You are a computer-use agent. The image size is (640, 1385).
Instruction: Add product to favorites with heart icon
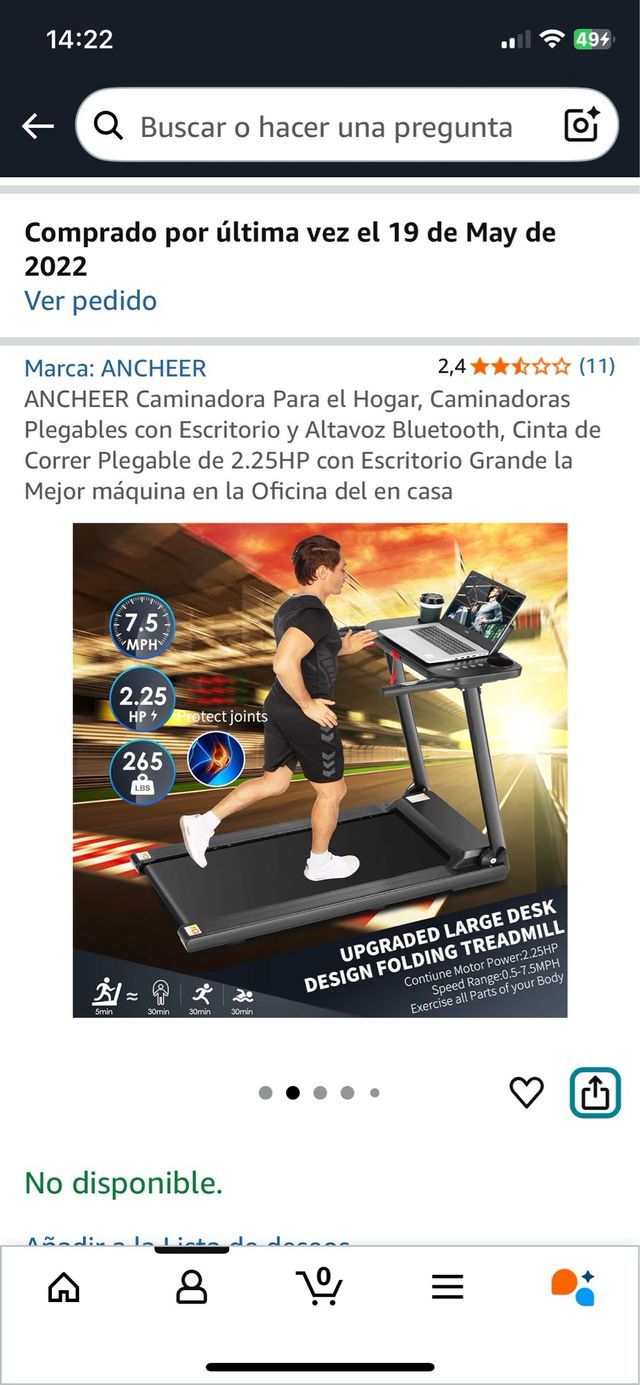click(527, 1093)
